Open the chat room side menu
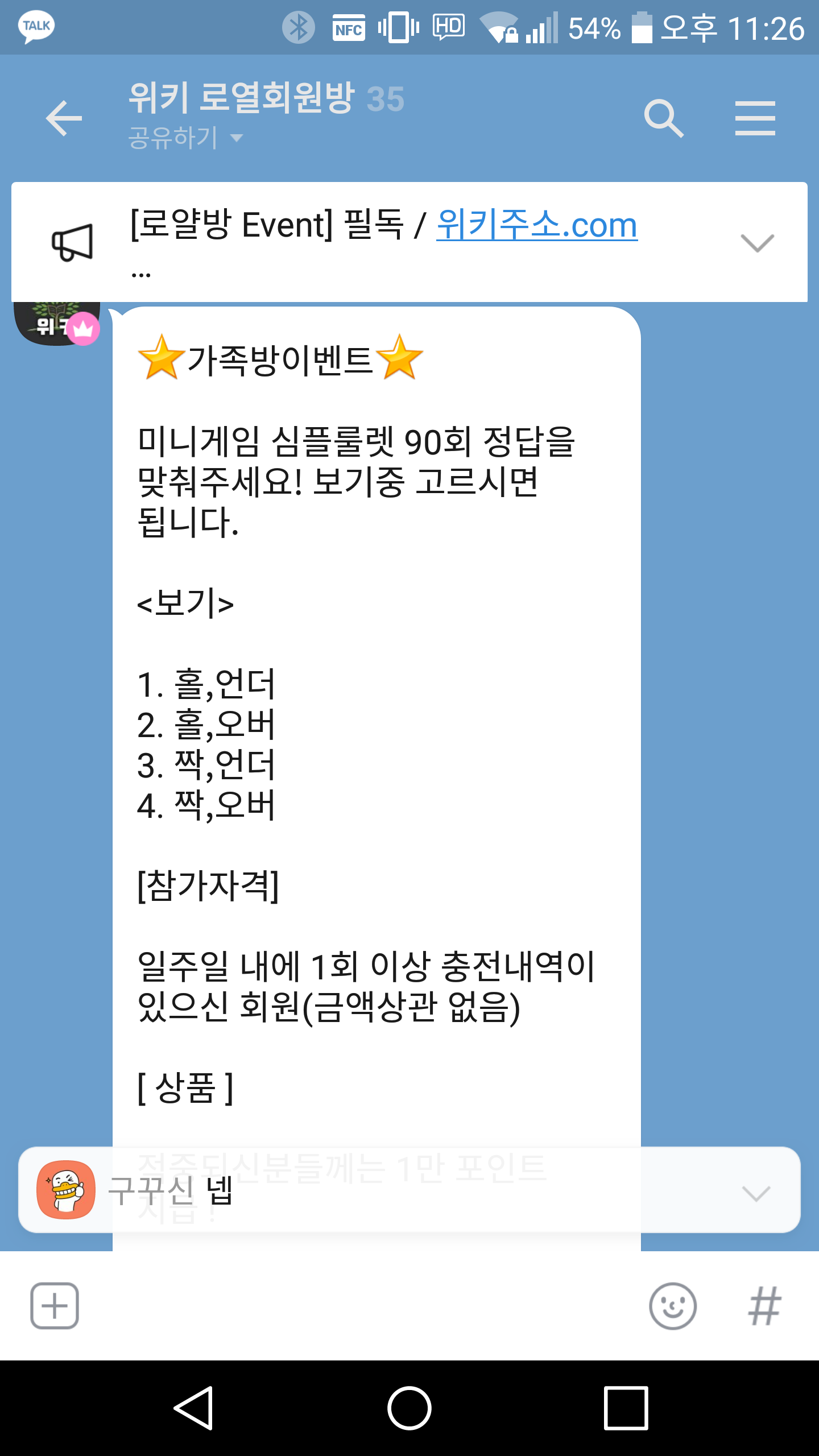Viewport: 819px width, 1456px height. tap(755, 118)
